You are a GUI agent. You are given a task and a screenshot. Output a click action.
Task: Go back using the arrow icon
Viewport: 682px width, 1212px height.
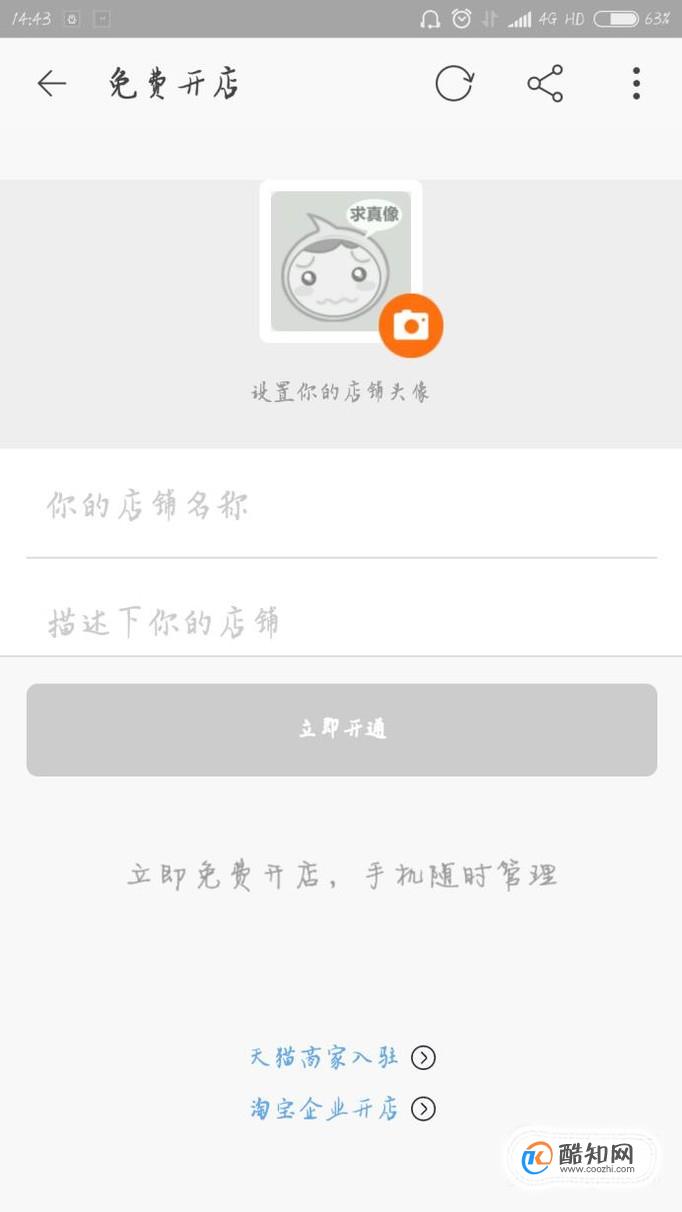click(52, 84)
